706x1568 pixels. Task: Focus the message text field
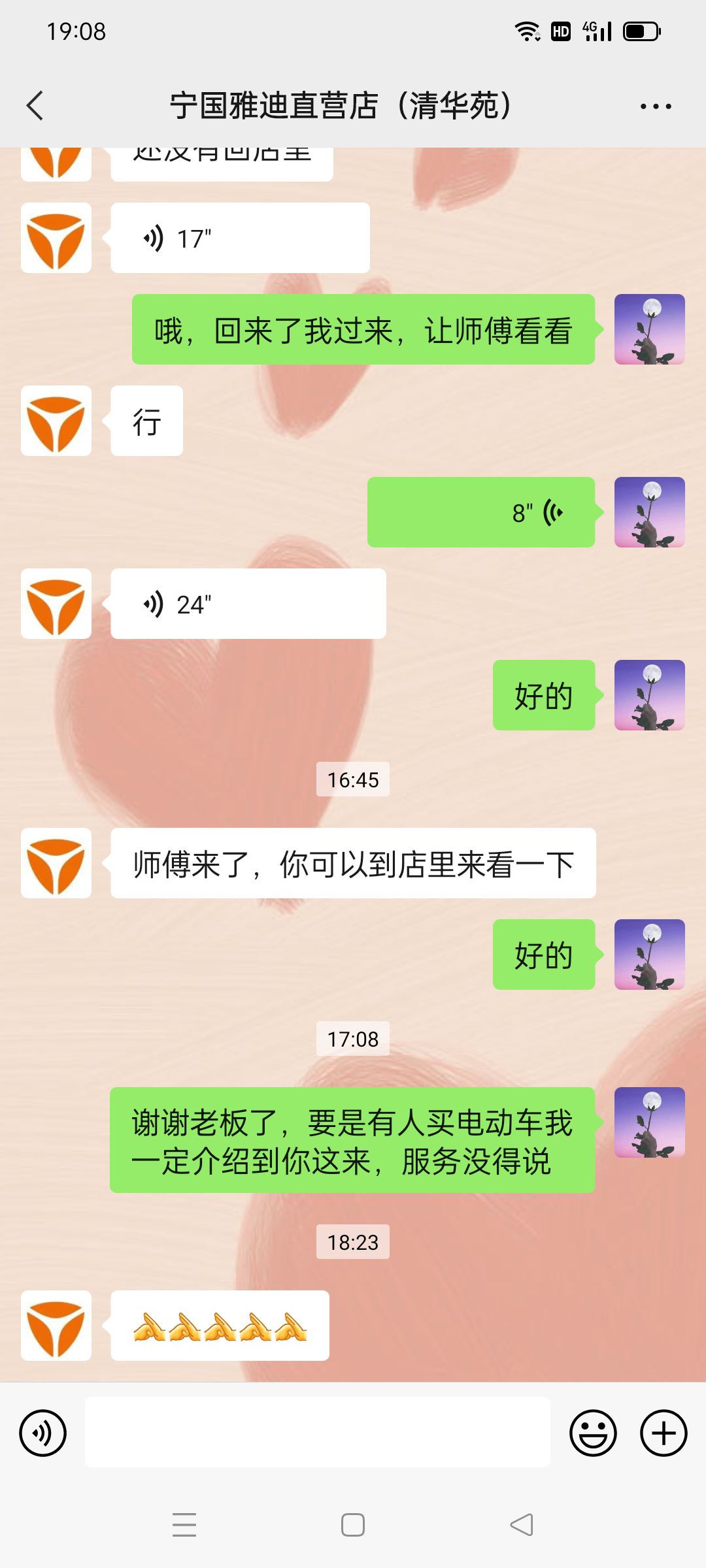[318, 1433]
